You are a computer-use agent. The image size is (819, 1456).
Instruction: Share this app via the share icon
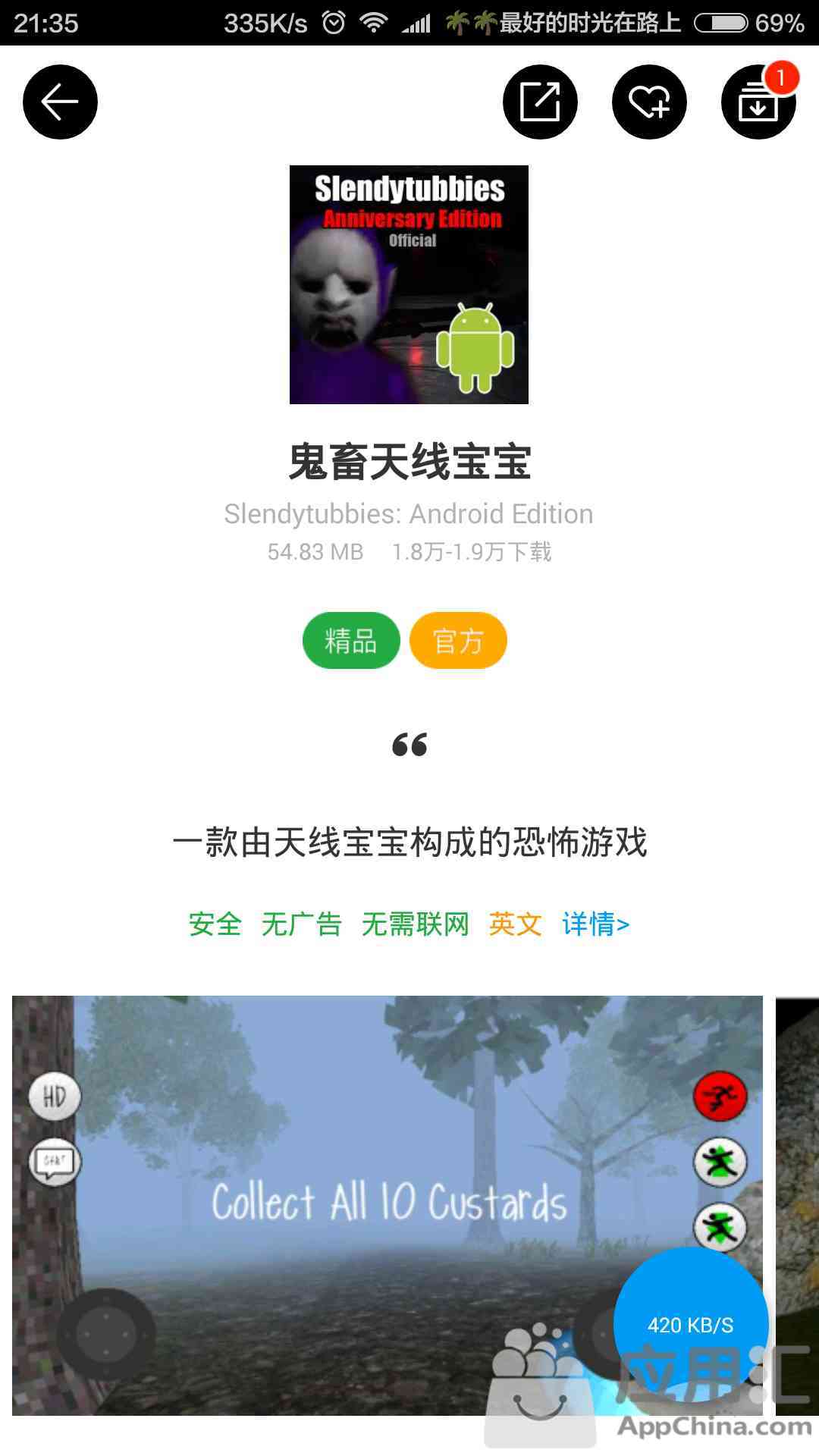[x=540, y=102]
